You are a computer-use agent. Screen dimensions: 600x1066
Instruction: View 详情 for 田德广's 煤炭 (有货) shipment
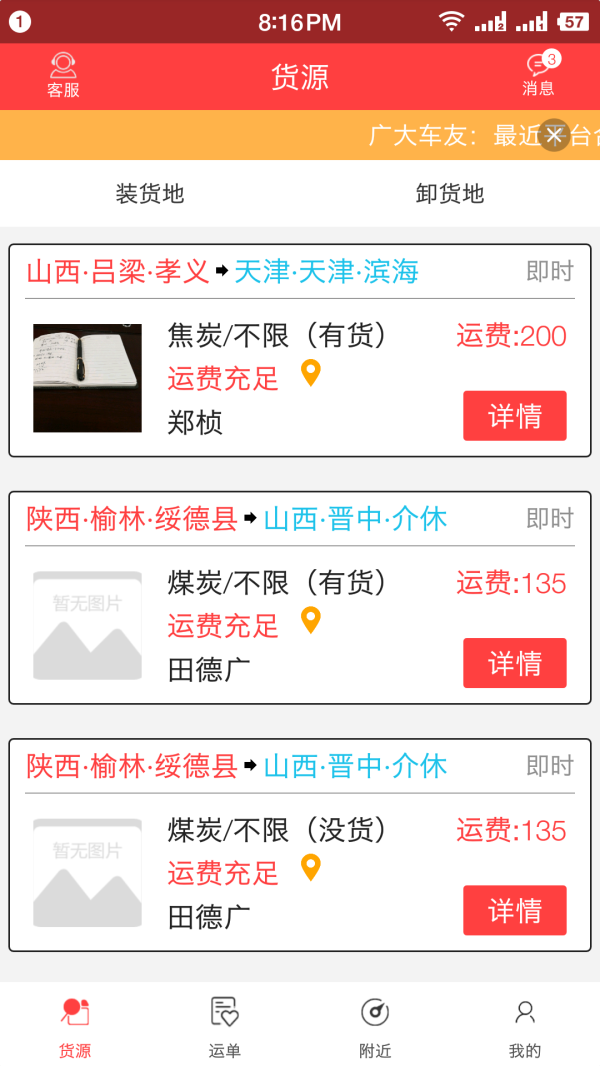point(514,663)
